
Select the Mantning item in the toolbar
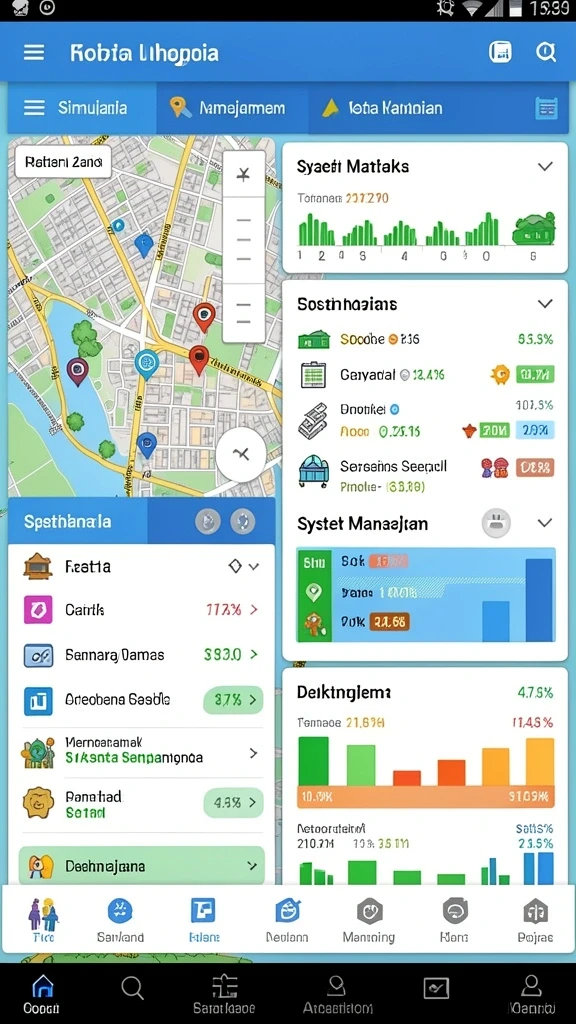(369, 920)
